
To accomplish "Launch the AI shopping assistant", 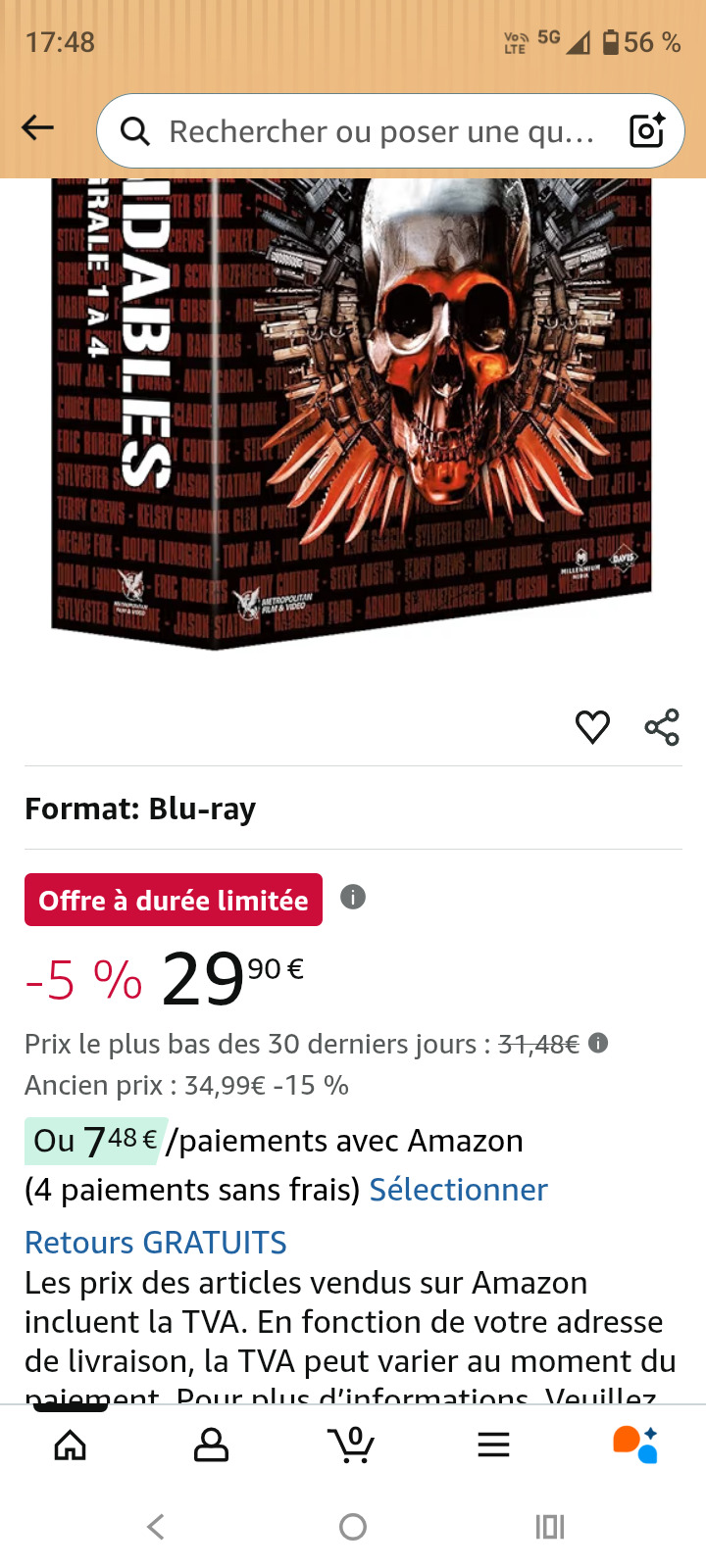I will tap(634, 1445).
